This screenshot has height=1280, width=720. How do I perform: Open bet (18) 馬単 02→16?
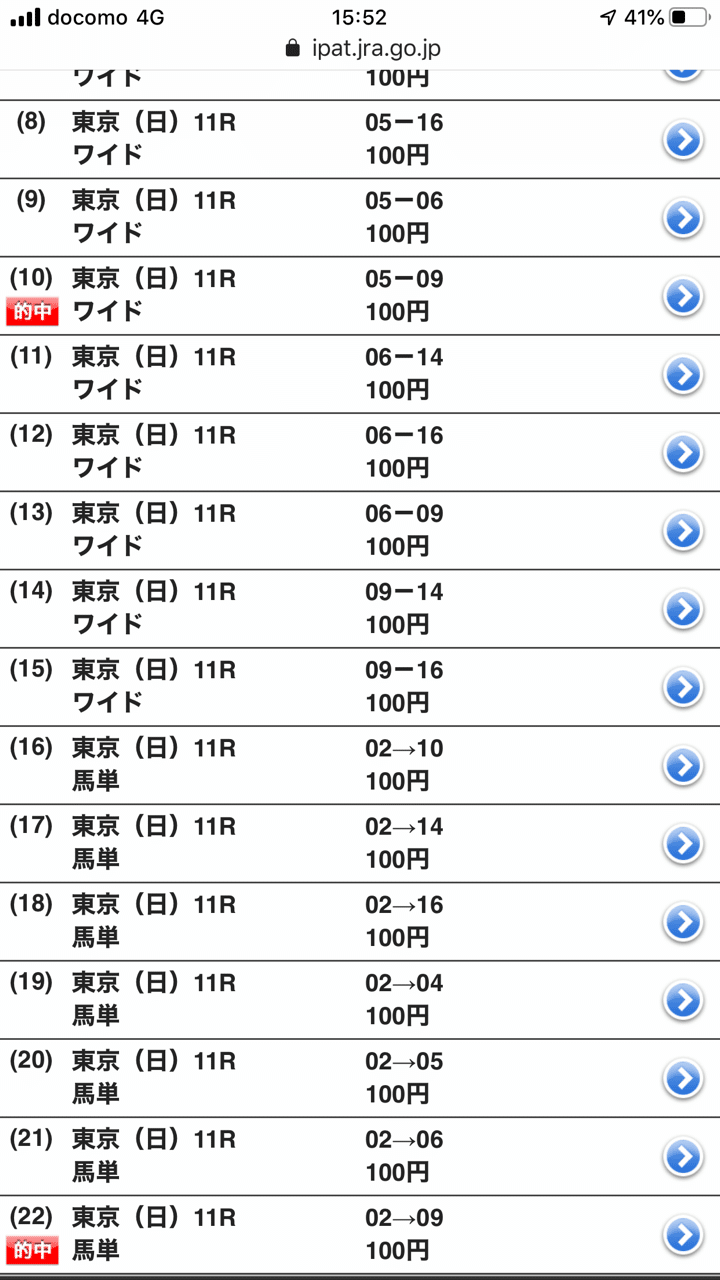click(683, 921)
